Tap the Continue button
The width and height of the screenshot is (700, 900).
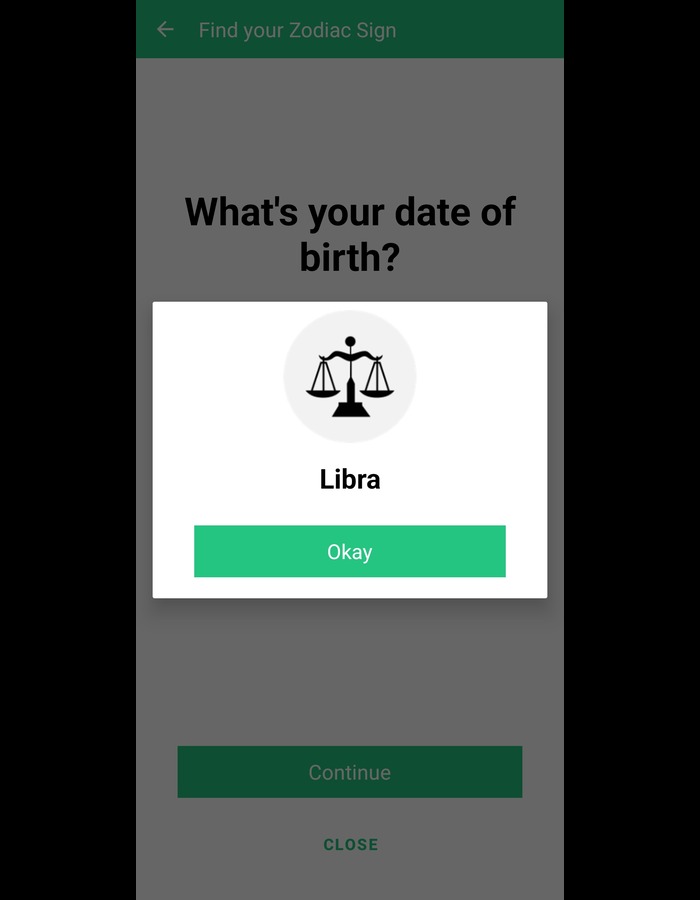point(349,772)
